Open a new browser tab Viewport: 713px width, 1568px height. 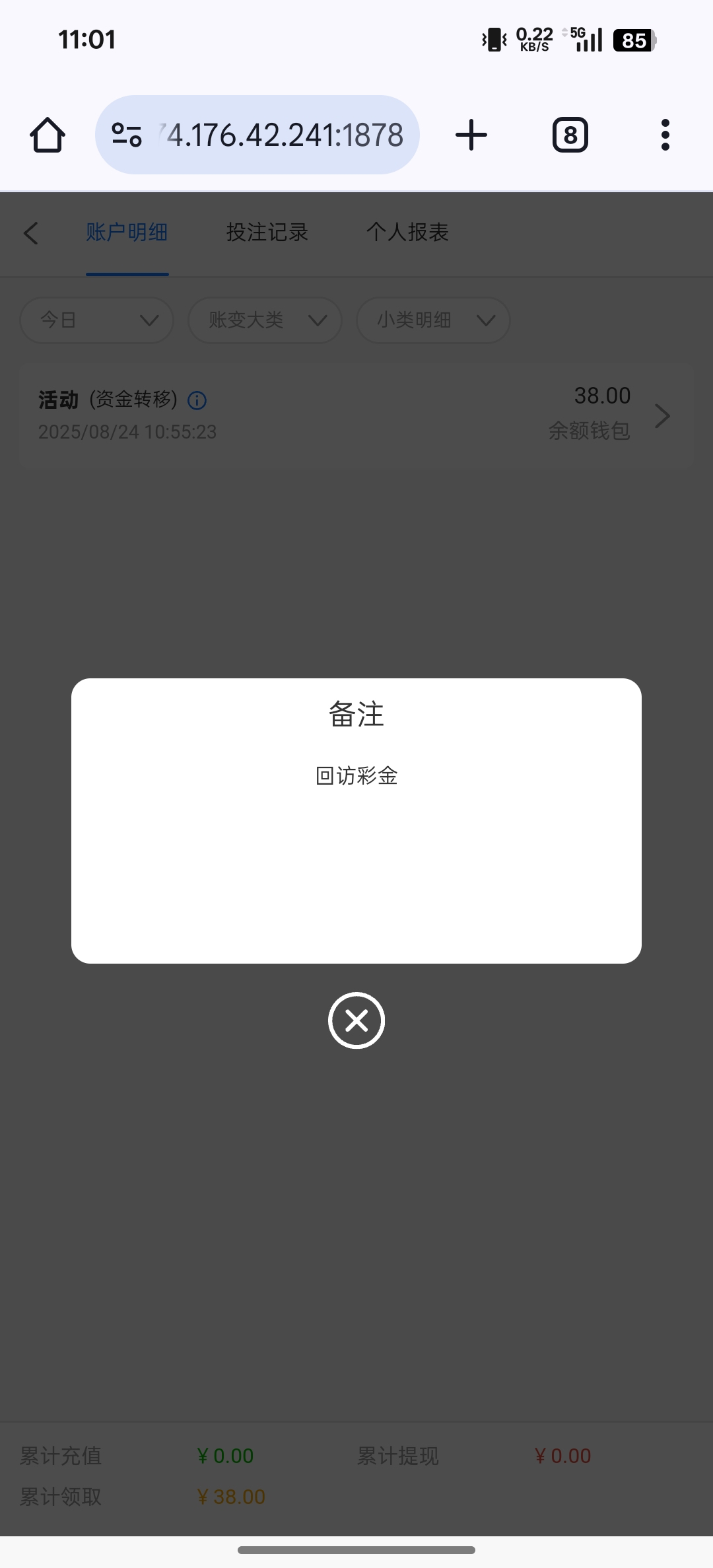pyautogui.click(x=471, y=135)
